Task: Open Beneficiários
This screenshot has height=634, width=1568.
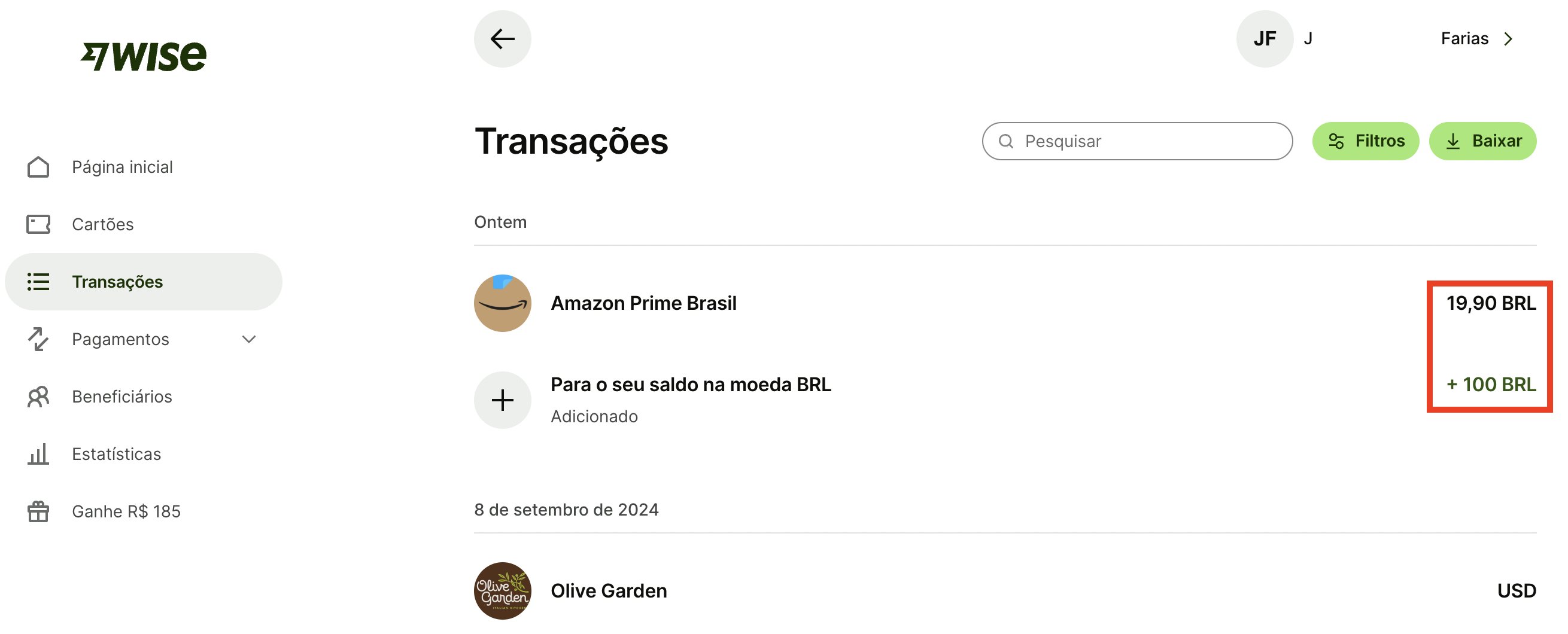Action: click(121, 397)
